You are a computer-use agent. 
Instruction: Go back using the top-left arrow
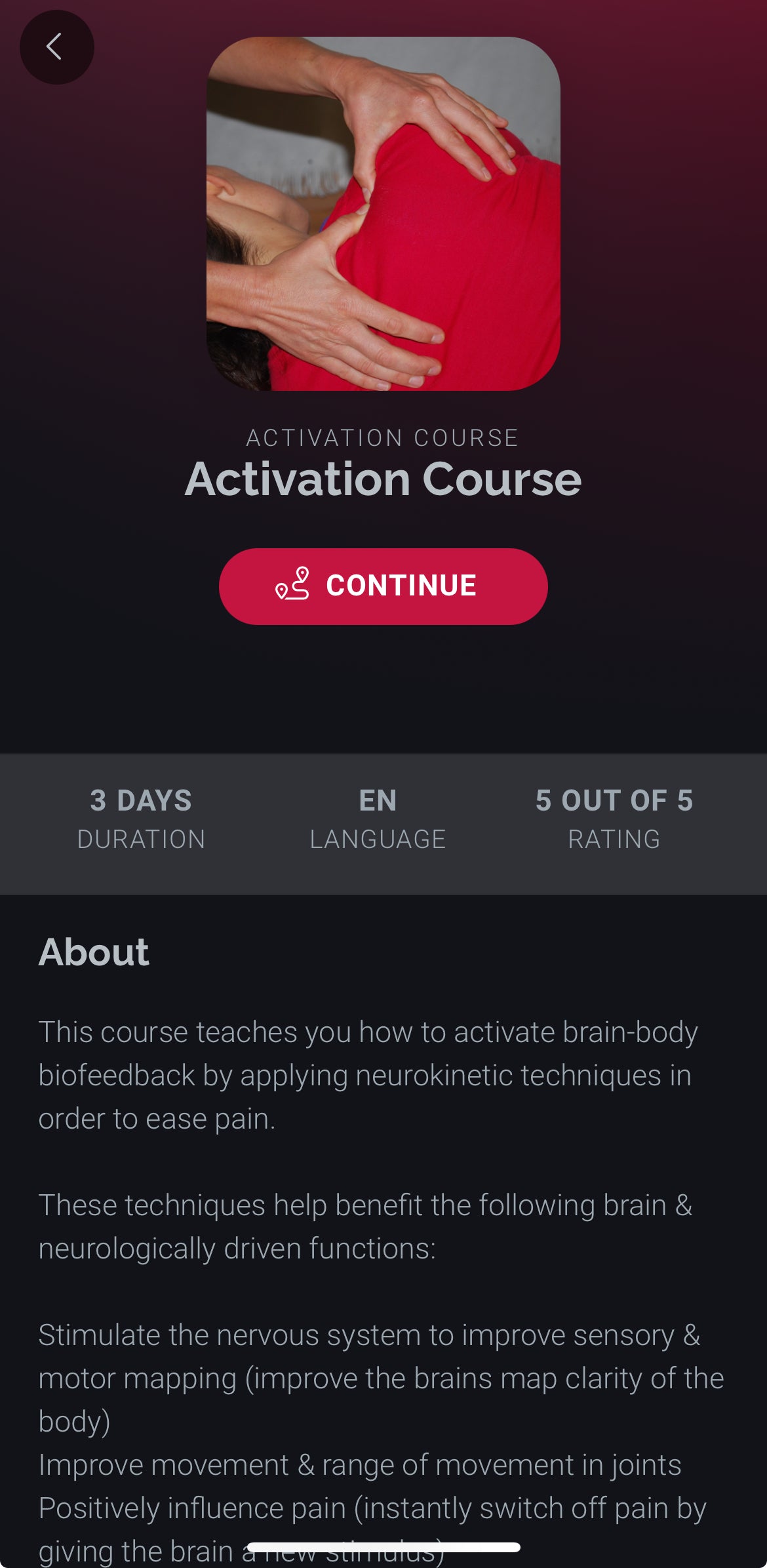[x=56, y=47]
